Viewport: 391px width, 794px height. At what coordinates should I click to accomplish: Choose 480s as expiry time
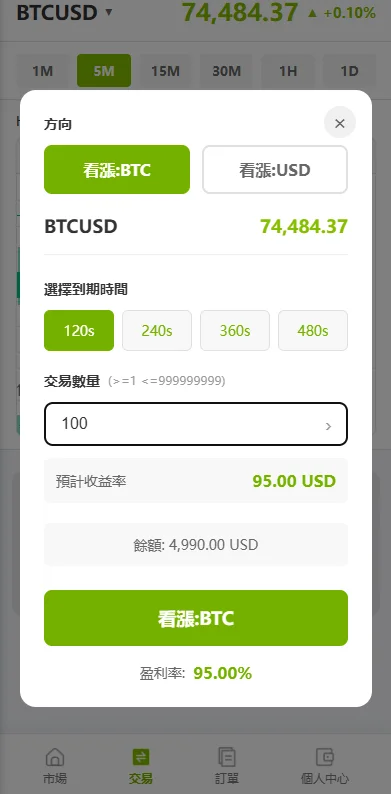click(313, 331)
